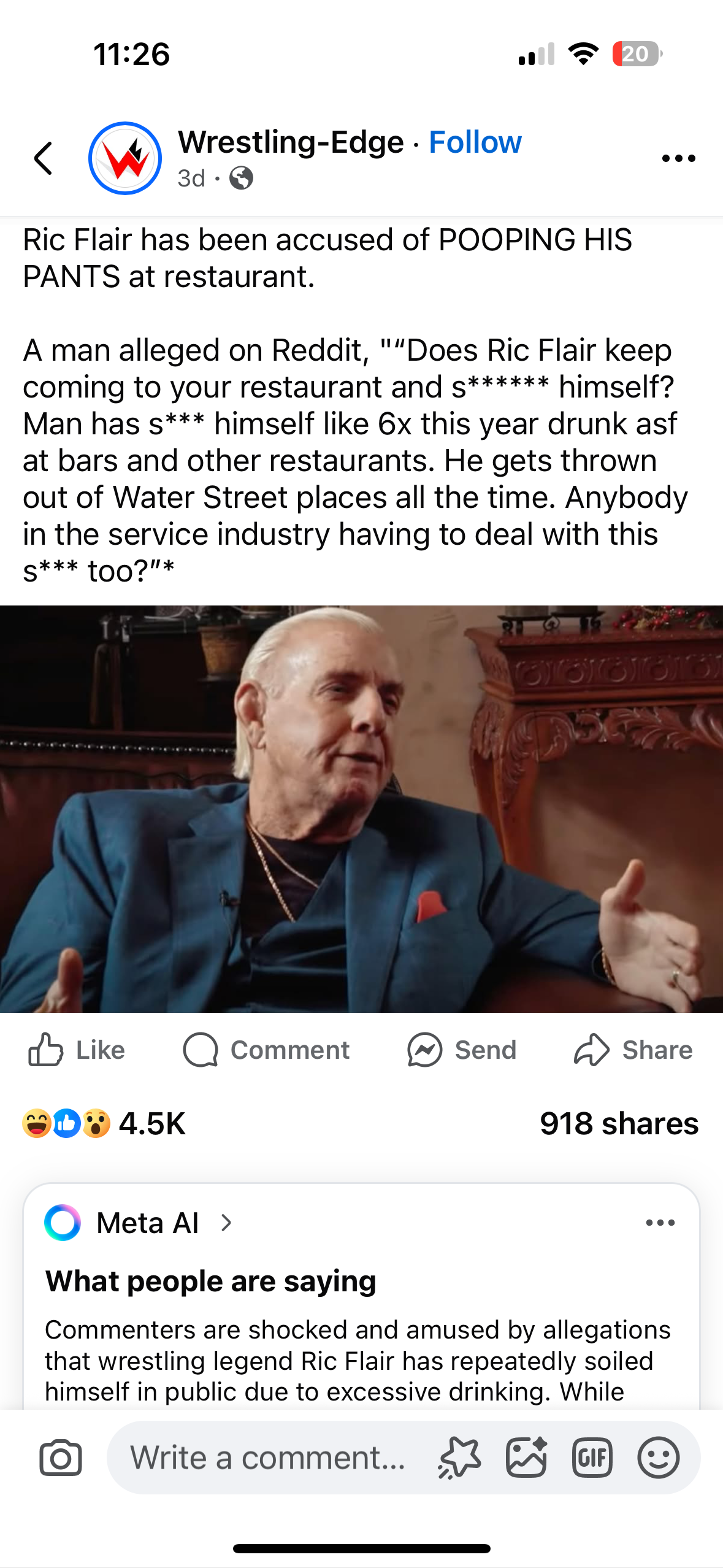The width and height of the screenshot is (723, 1568).
Task: Open the post photo full screen
Action: click(x=361, y=809)
